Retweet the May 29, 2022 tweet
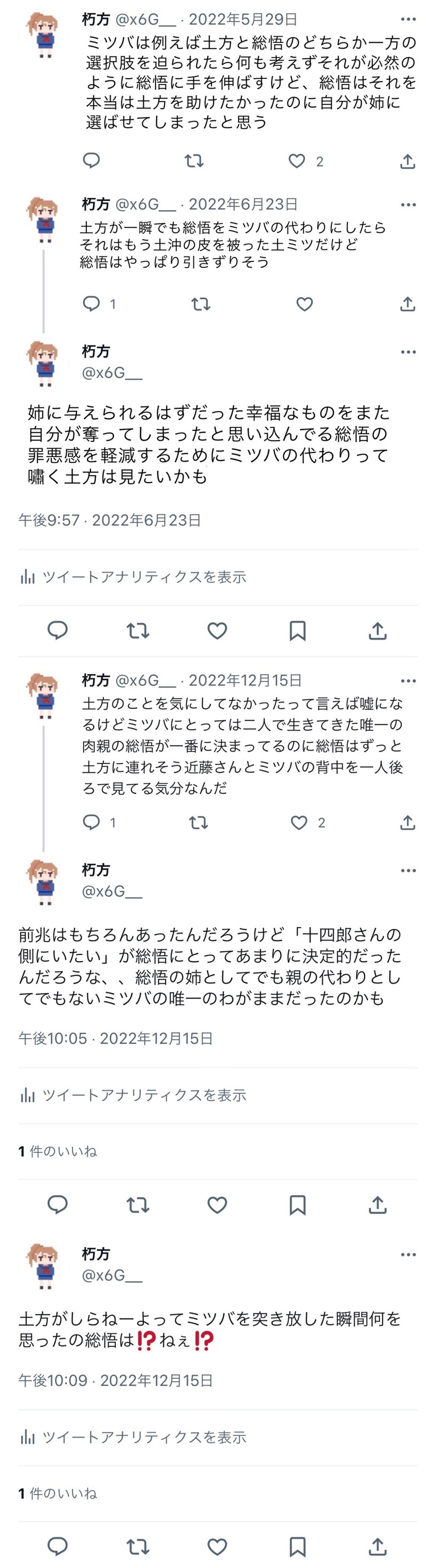The image size is (426, 1568). click(x=193, y=161)
